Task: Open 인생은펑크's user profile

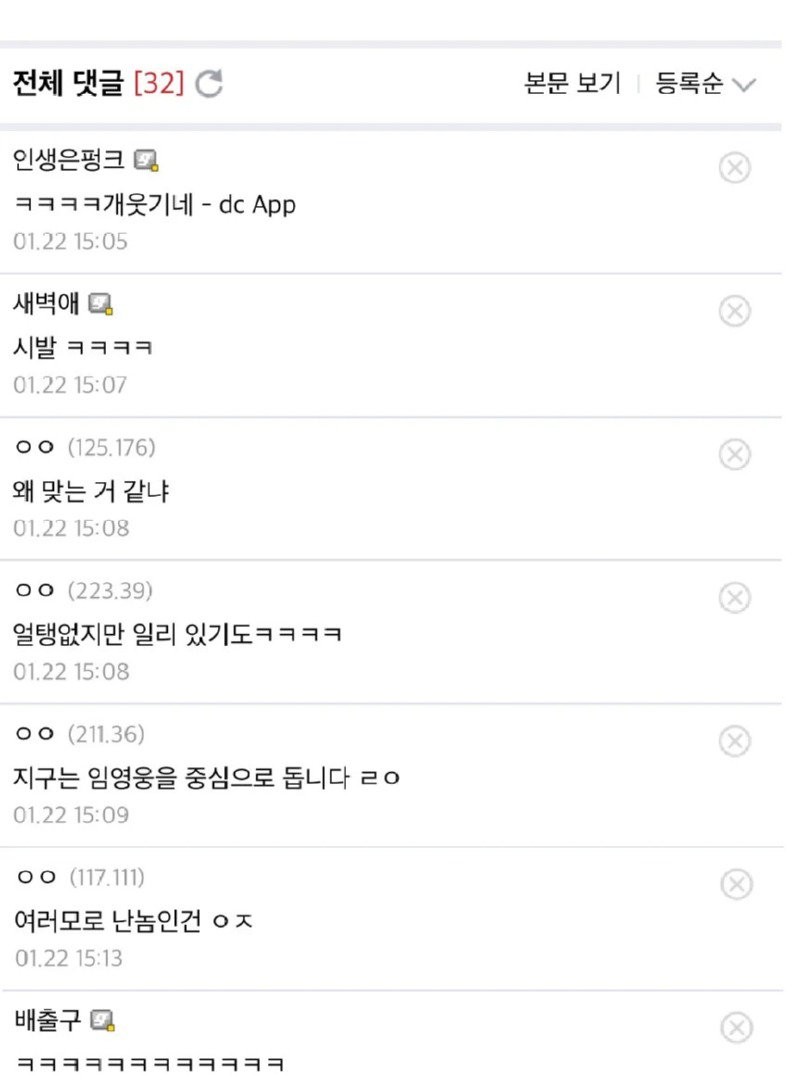Action: pyautogui.click(x=70, y=160)
